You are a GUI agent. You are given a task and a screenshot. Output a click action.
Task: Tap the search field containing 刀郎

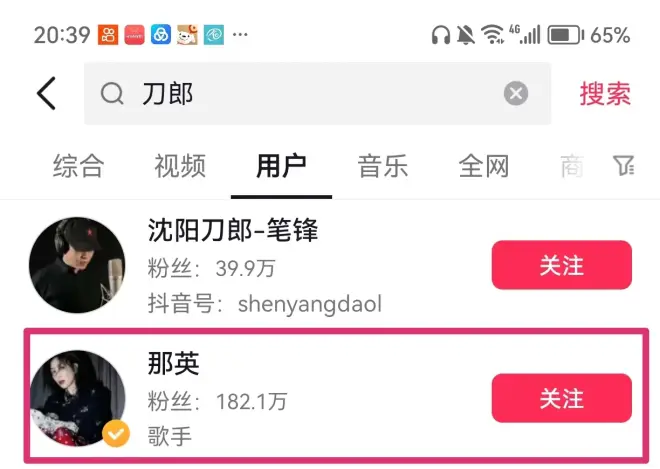coord(300,94)
